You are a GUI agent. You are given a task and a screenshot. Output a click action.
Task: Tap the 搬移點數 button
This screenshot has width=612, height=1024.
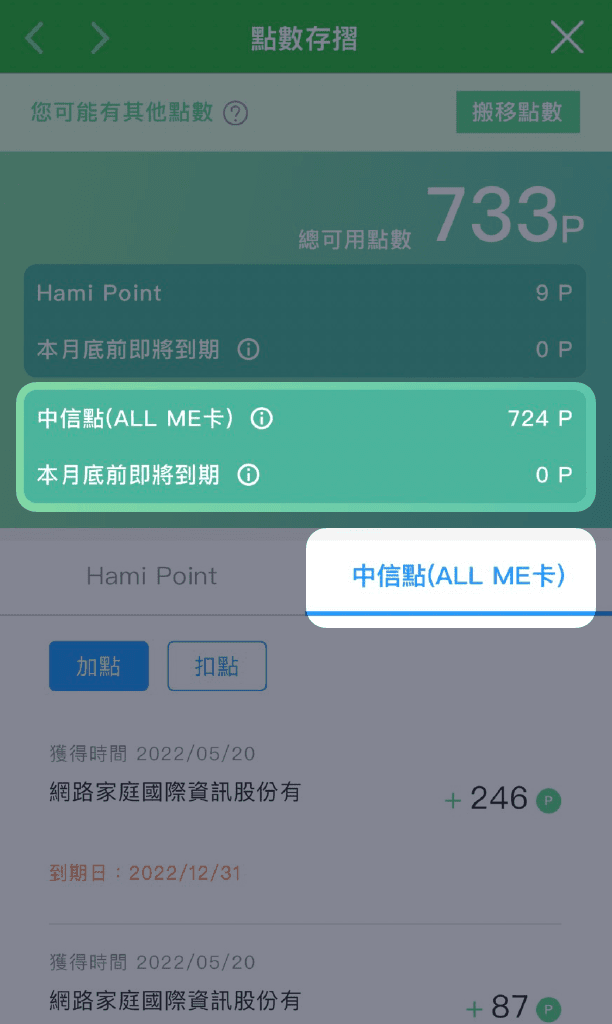pyautogui.click(x=518, y=112)
